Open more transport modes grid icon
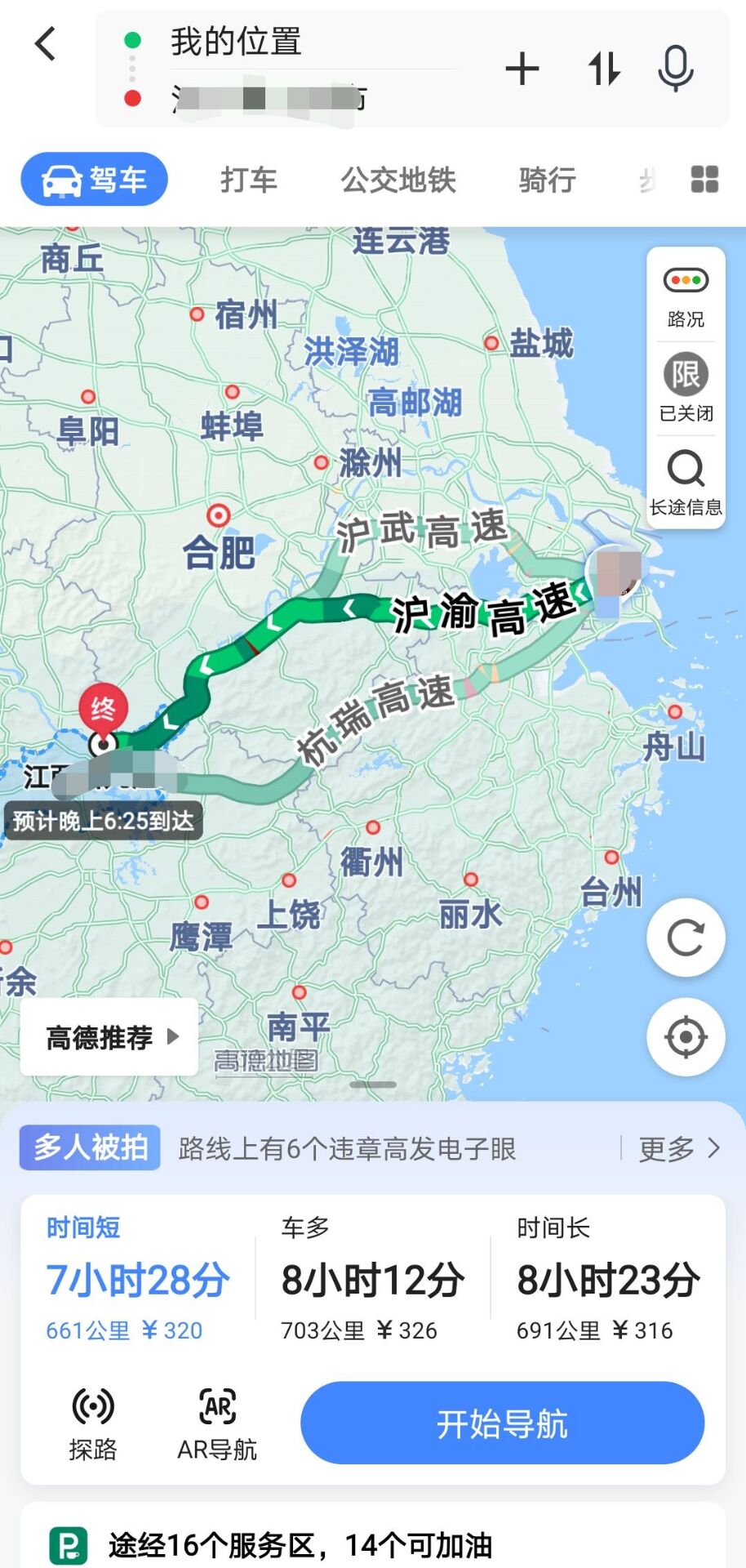 click(704, 179)
